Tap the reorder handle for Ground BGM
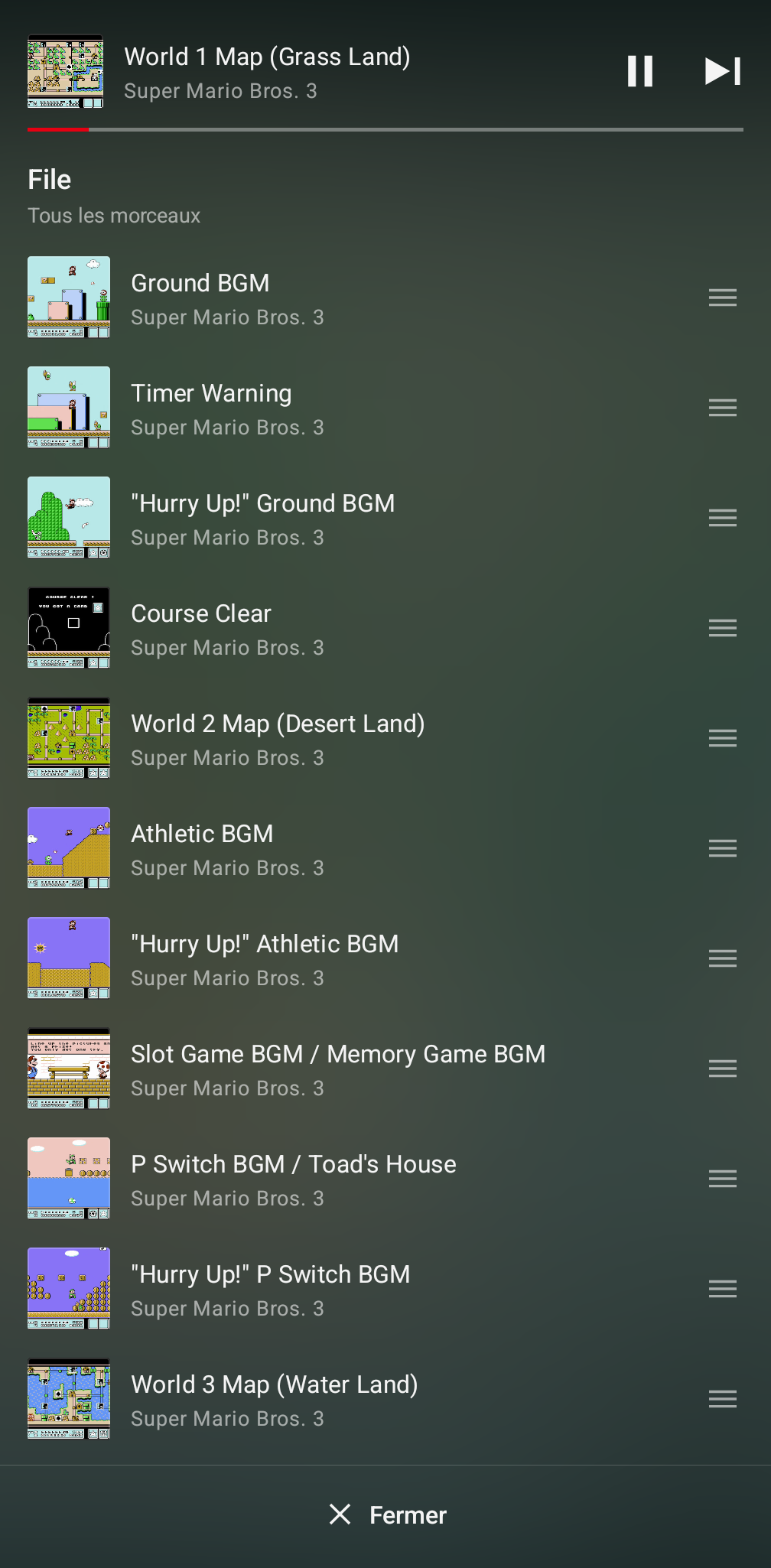The image size is (771, 1568). coord(722,298)
